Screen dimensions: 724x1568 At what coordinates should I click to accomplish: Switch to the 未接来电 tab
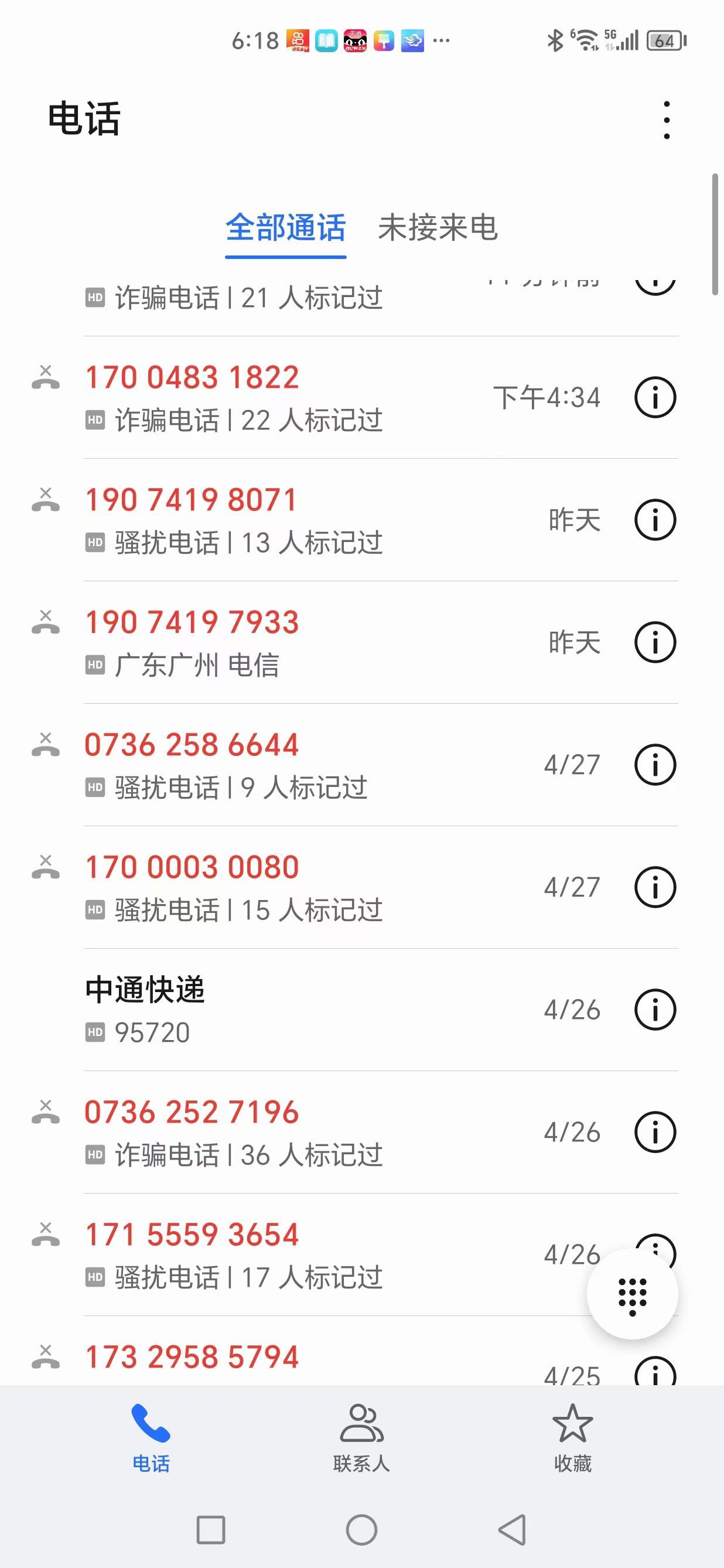pos(438,229)
